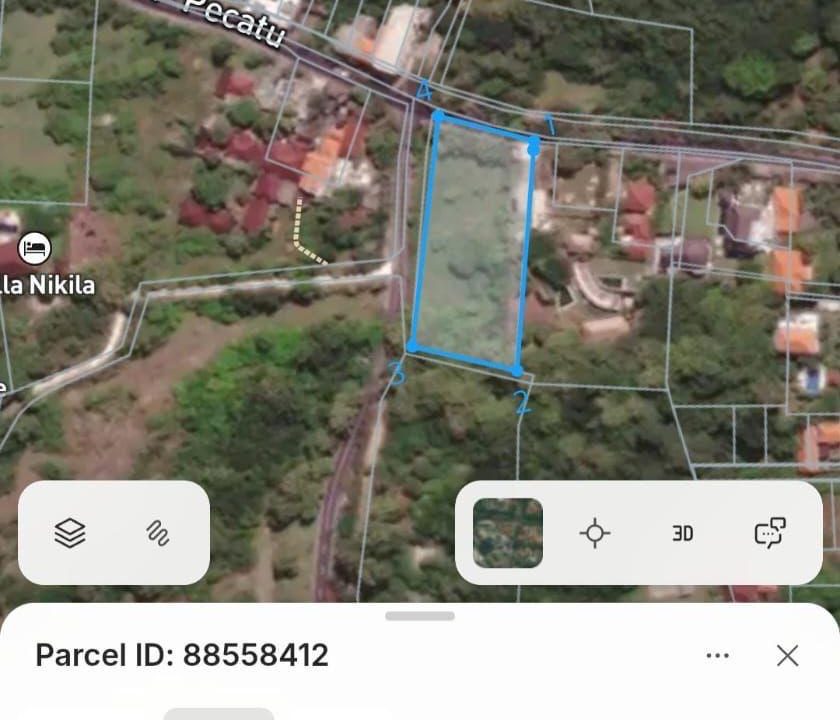Image resolution: width=840 pixels, height=720 pixels.
Task: Toggle 3D map view
Action: tap(682, 533)
